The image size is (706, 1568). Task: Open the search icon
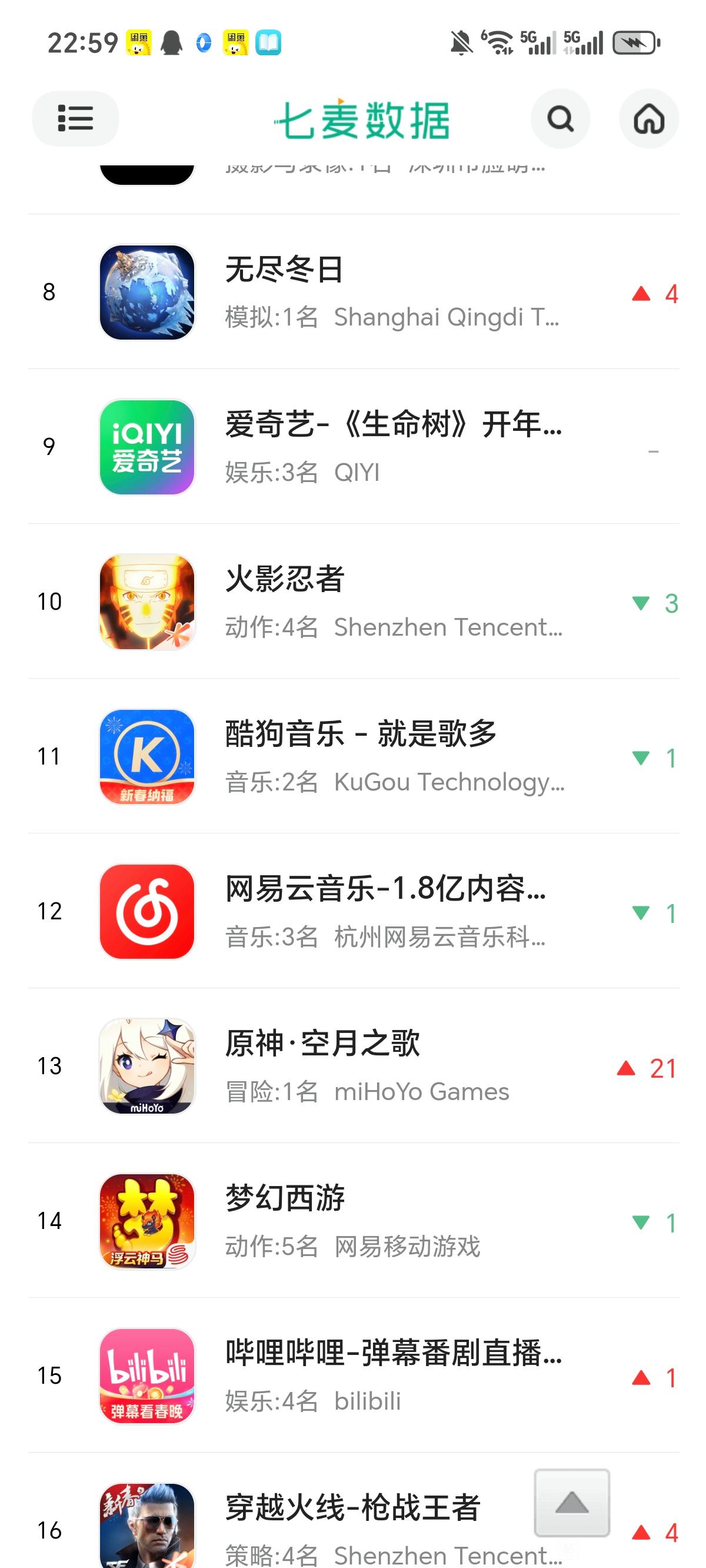coord(560,119)
